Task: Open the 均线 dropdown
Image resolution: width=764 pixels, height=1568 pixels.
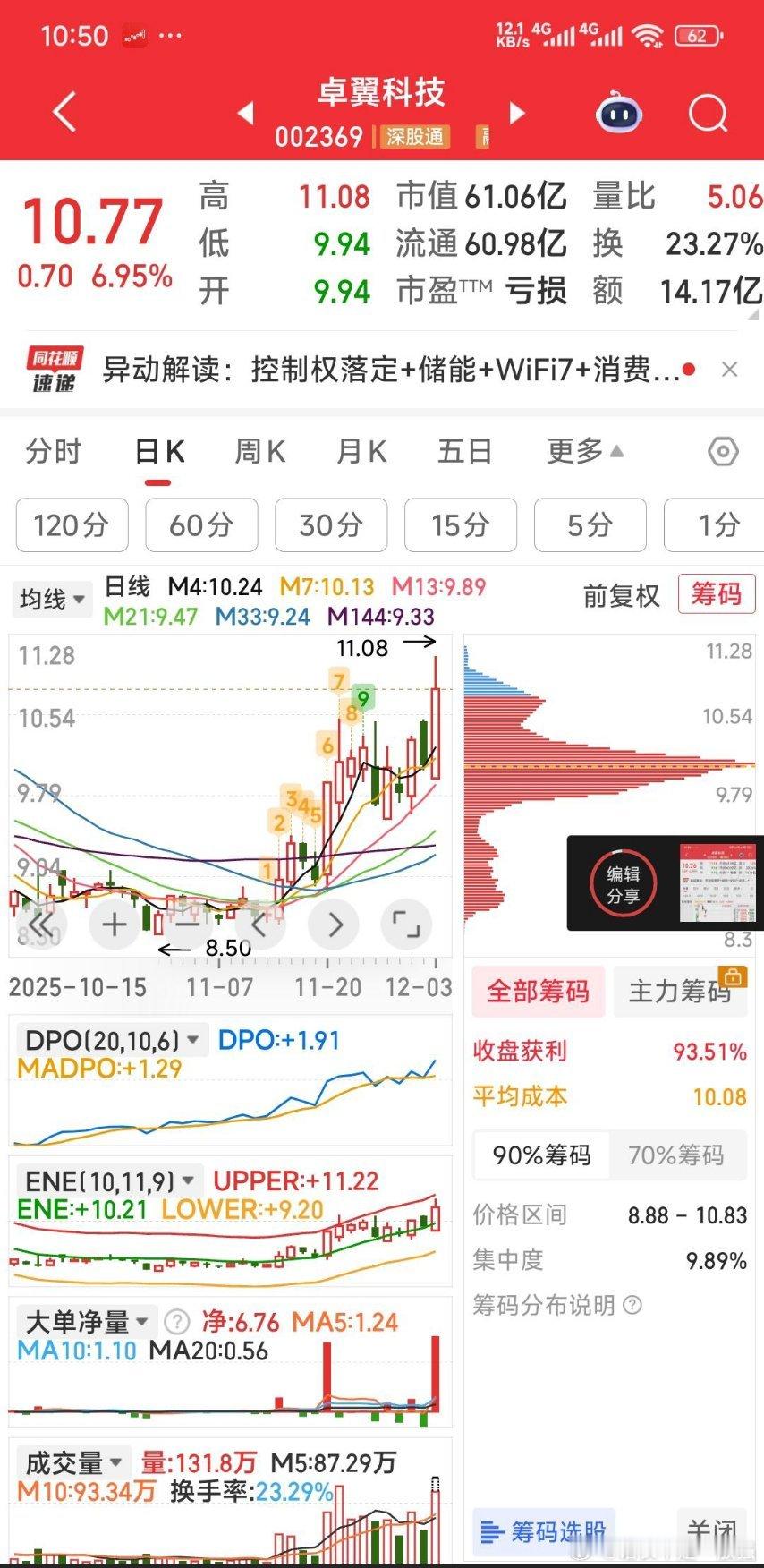Action: tap(51, 599)
